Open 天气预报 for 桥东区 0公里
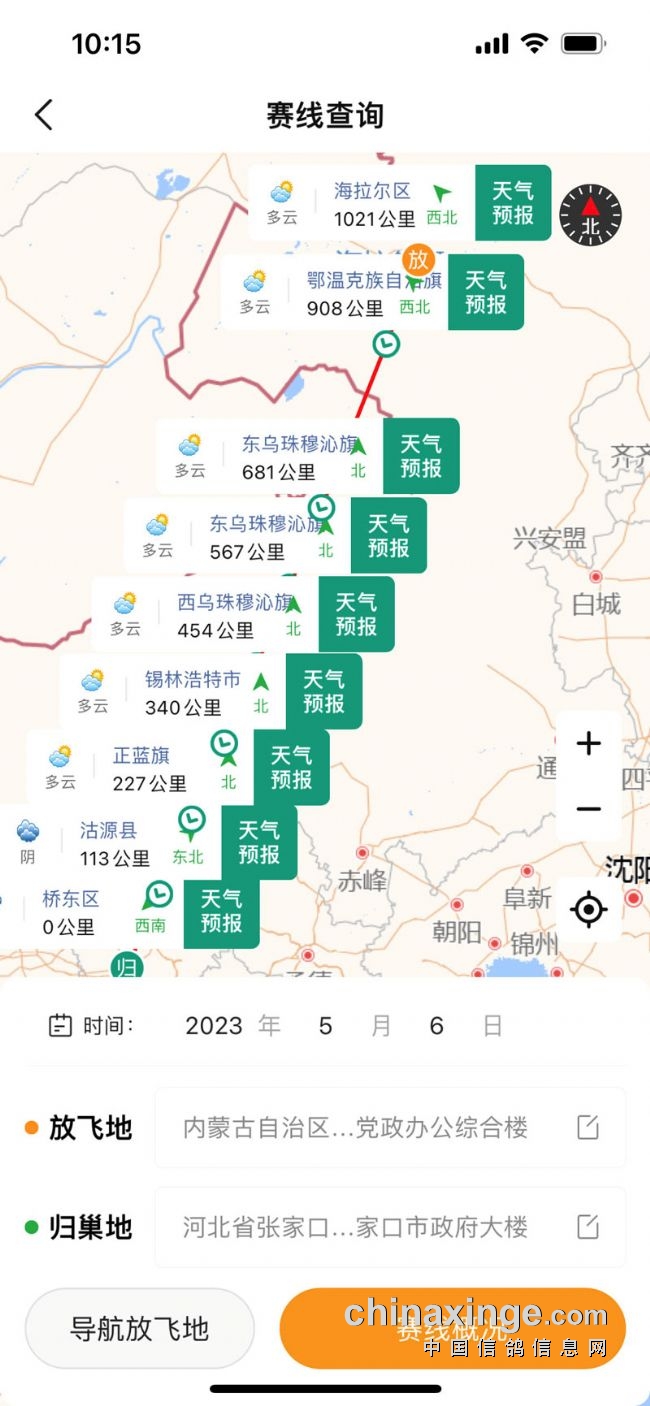The width and height of the screenshot is (650, 1406). (221, 911)
